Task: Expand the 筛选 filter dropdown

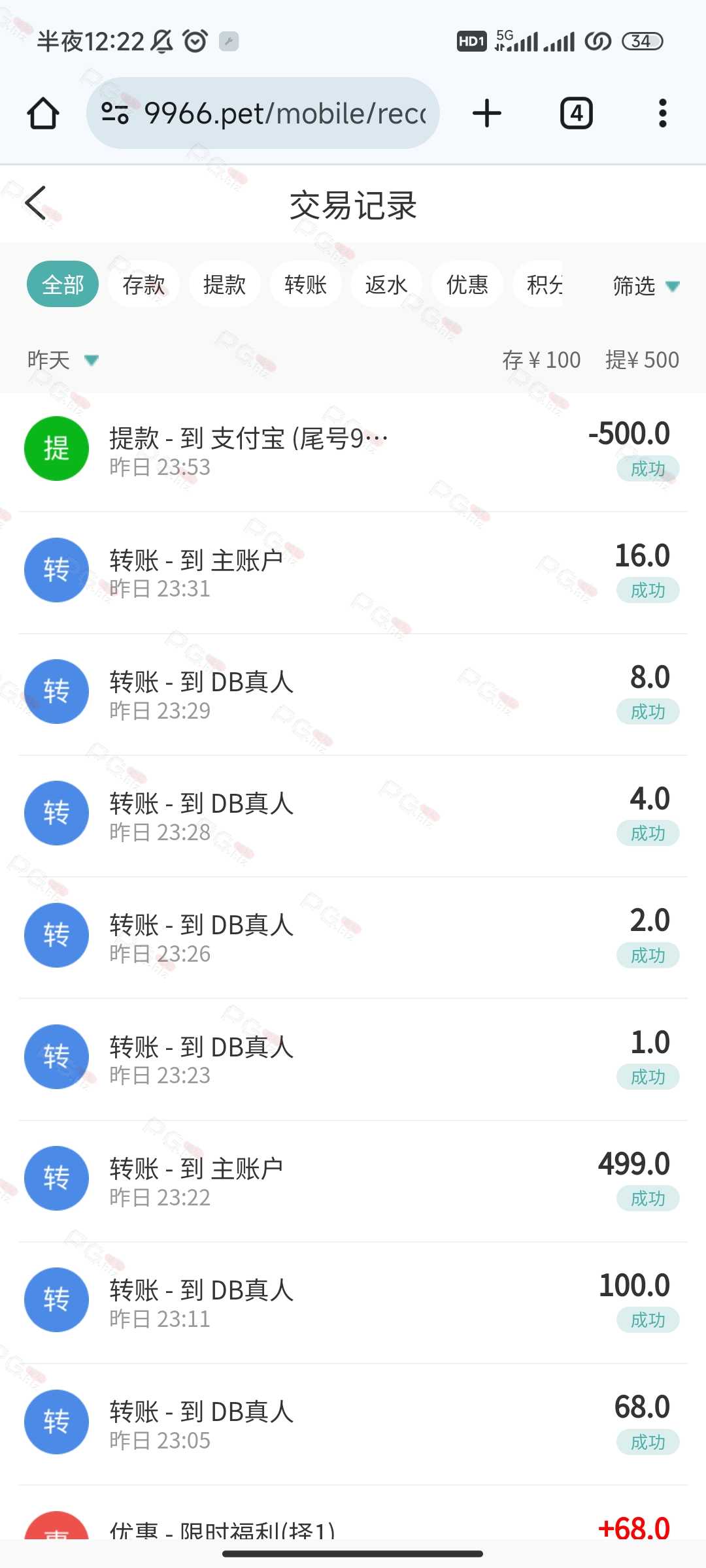Action: coord(646,286)
